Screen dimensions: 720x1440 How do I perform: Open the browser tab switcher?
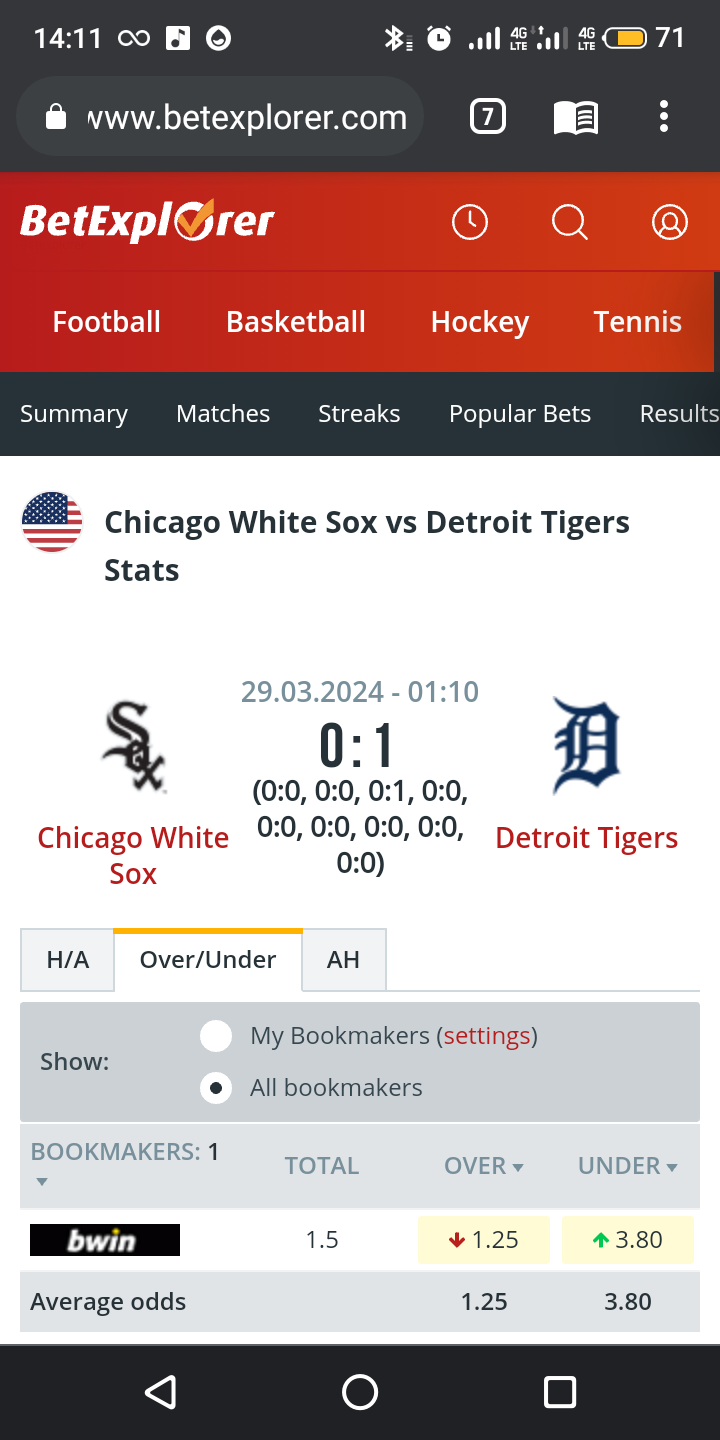[488, 118]
